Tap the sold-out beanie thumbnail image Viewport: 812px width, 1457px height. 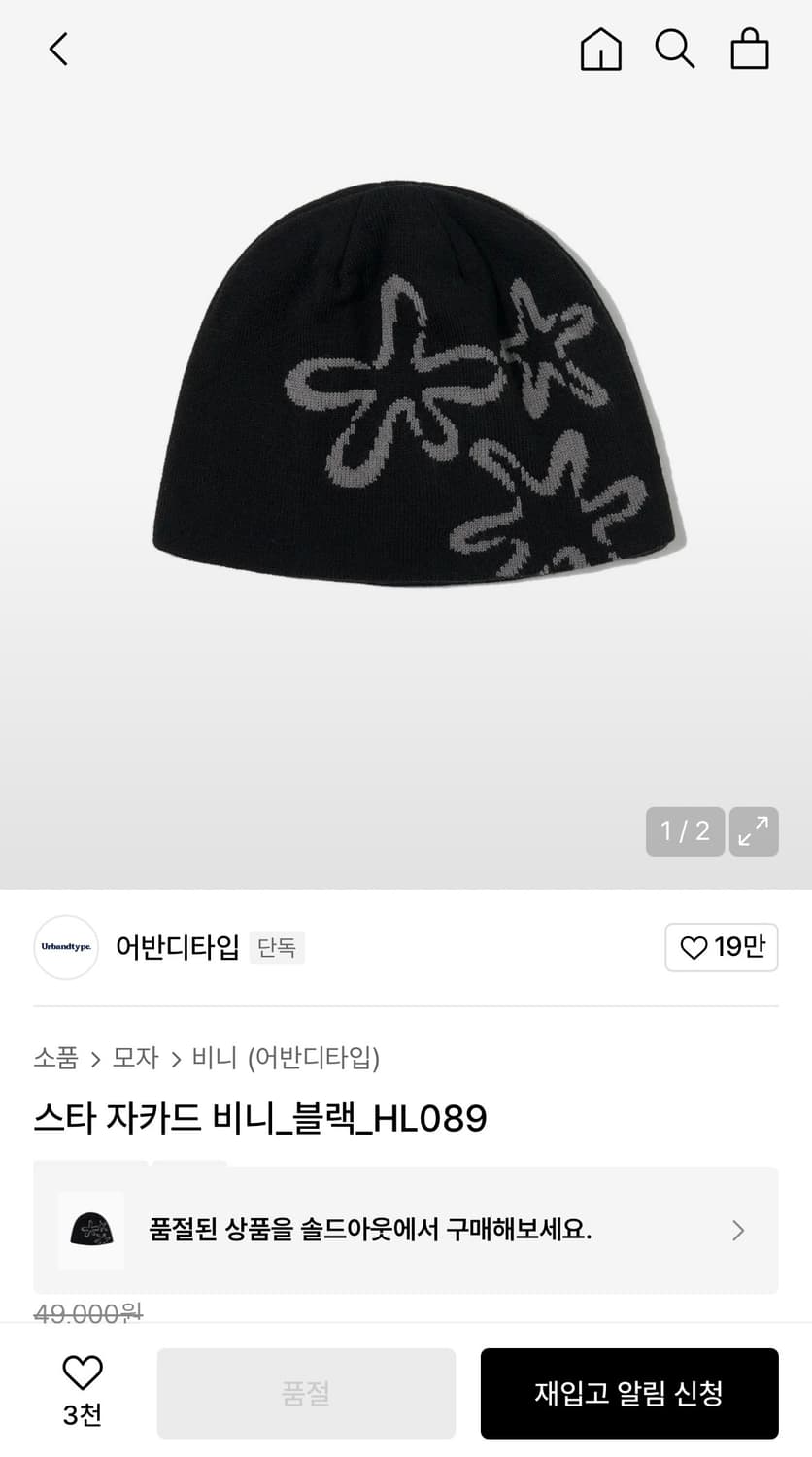coord(90,1230)
